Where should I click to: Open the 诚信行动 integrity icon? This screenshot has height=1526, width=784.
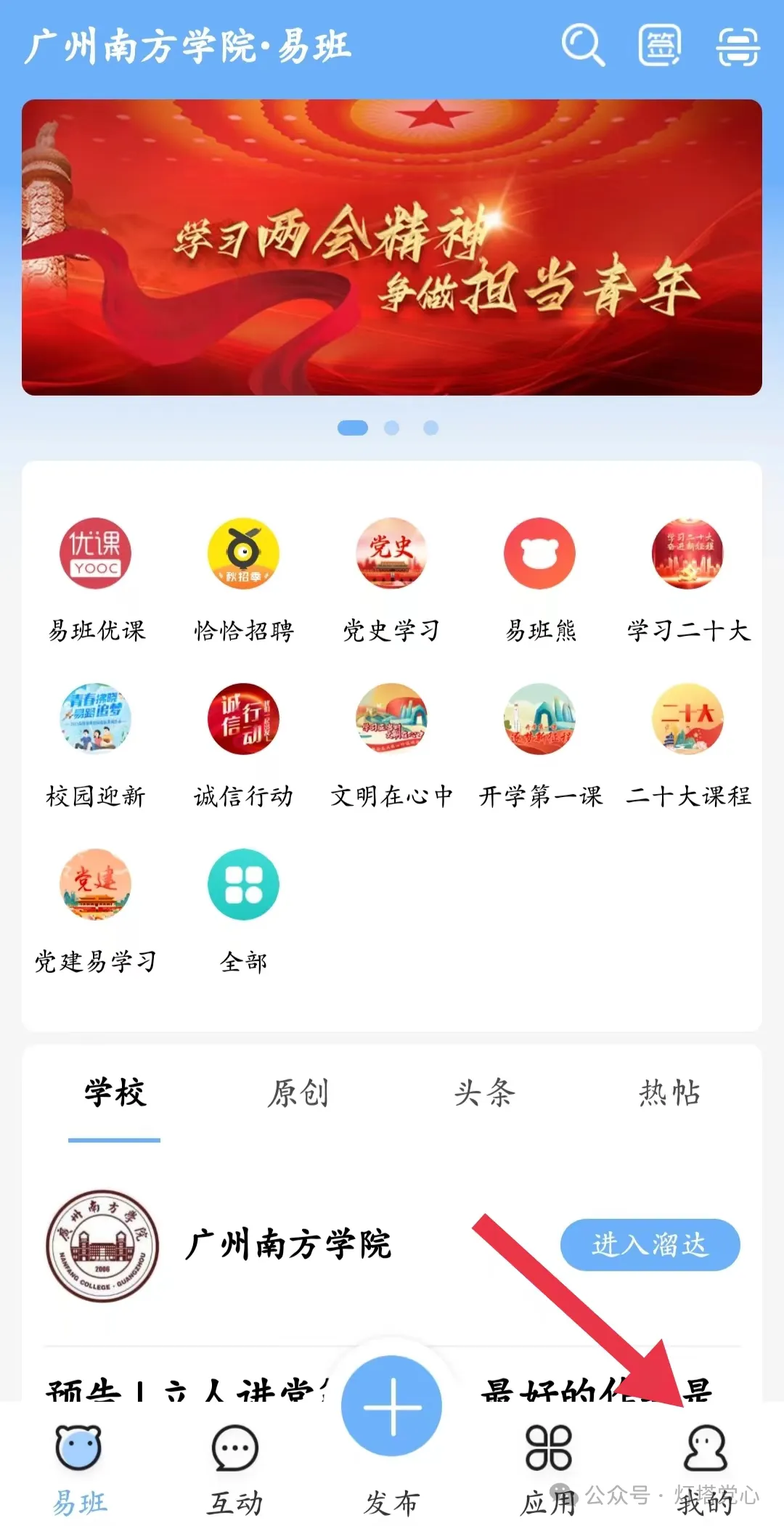pos(243,719)
